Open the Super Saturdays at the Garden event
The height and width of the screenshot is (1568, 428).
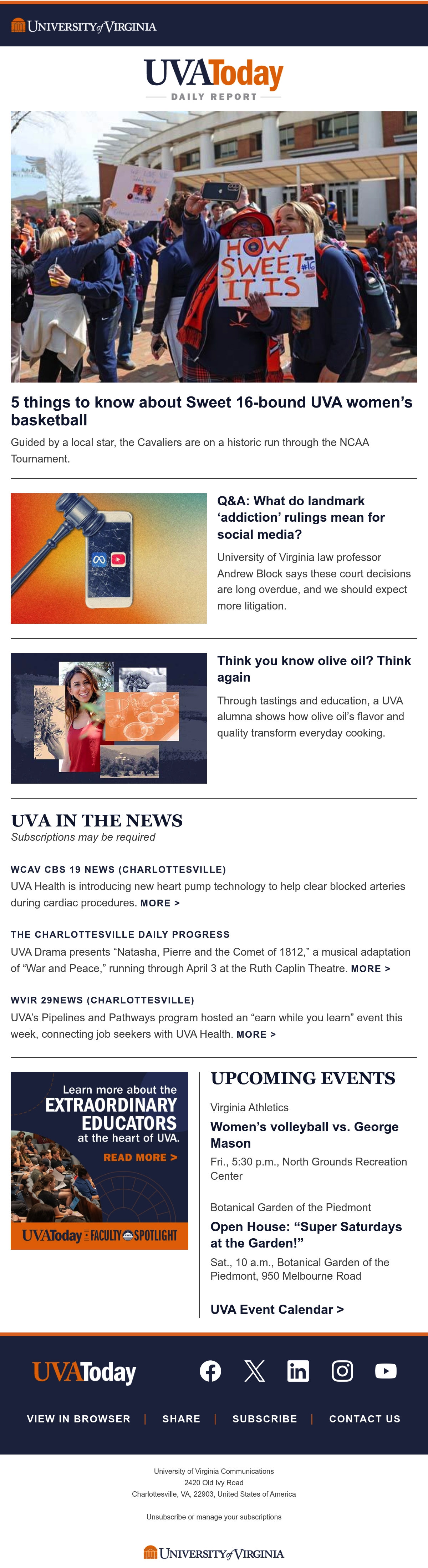point(306,1234)
